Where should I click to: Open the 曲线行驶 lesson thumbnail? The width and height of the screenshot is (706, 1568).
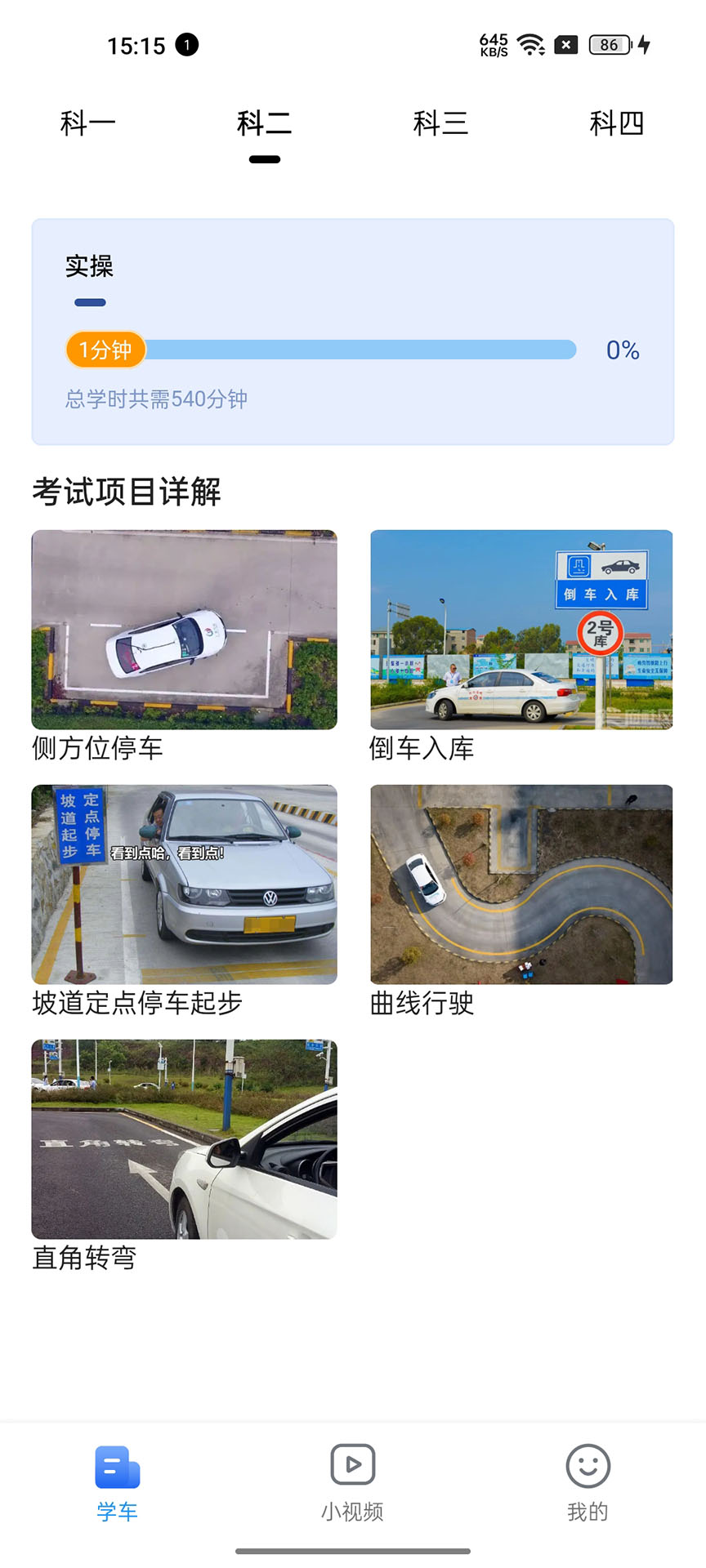tap(521, 884)
